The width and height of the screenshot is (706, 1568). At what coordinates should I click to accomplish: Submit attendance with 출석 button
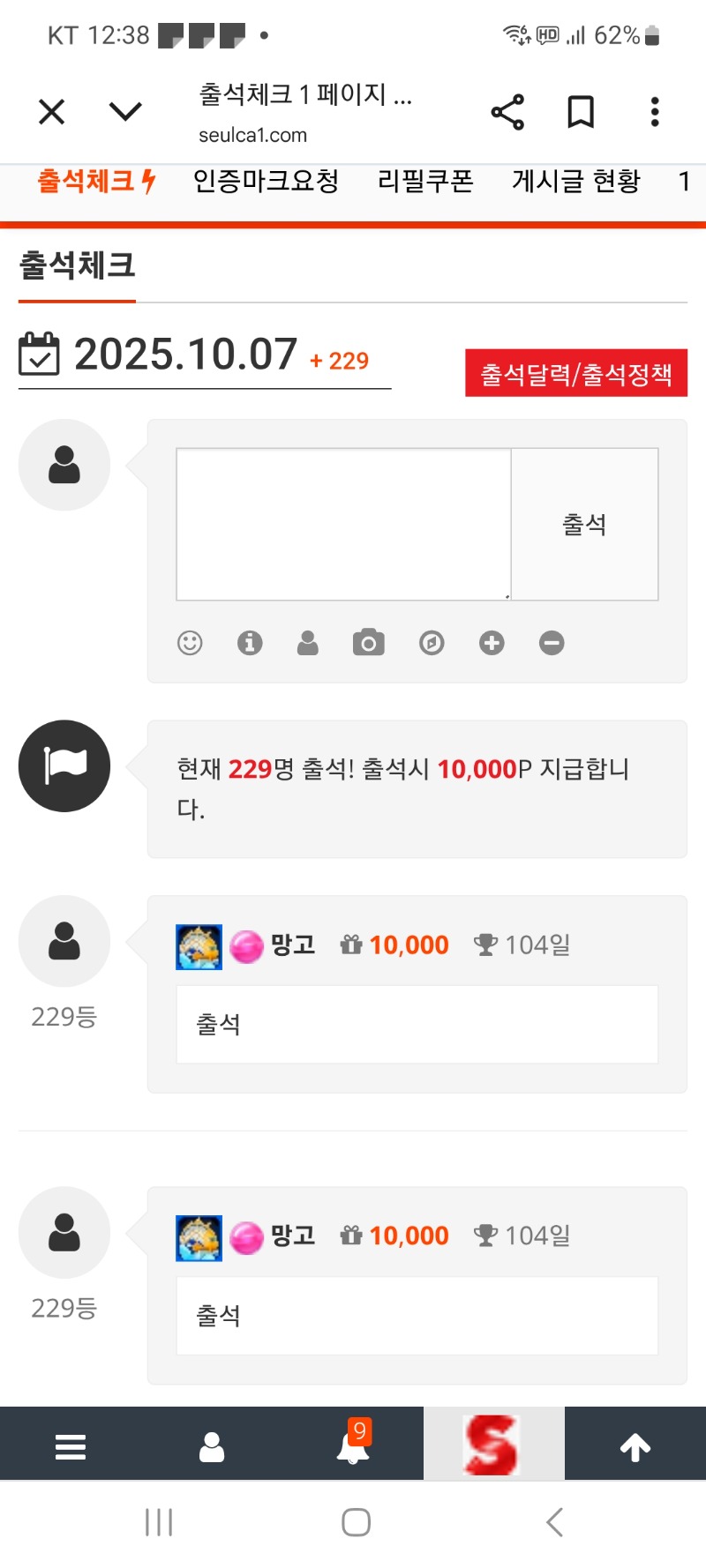click(584, 524)
